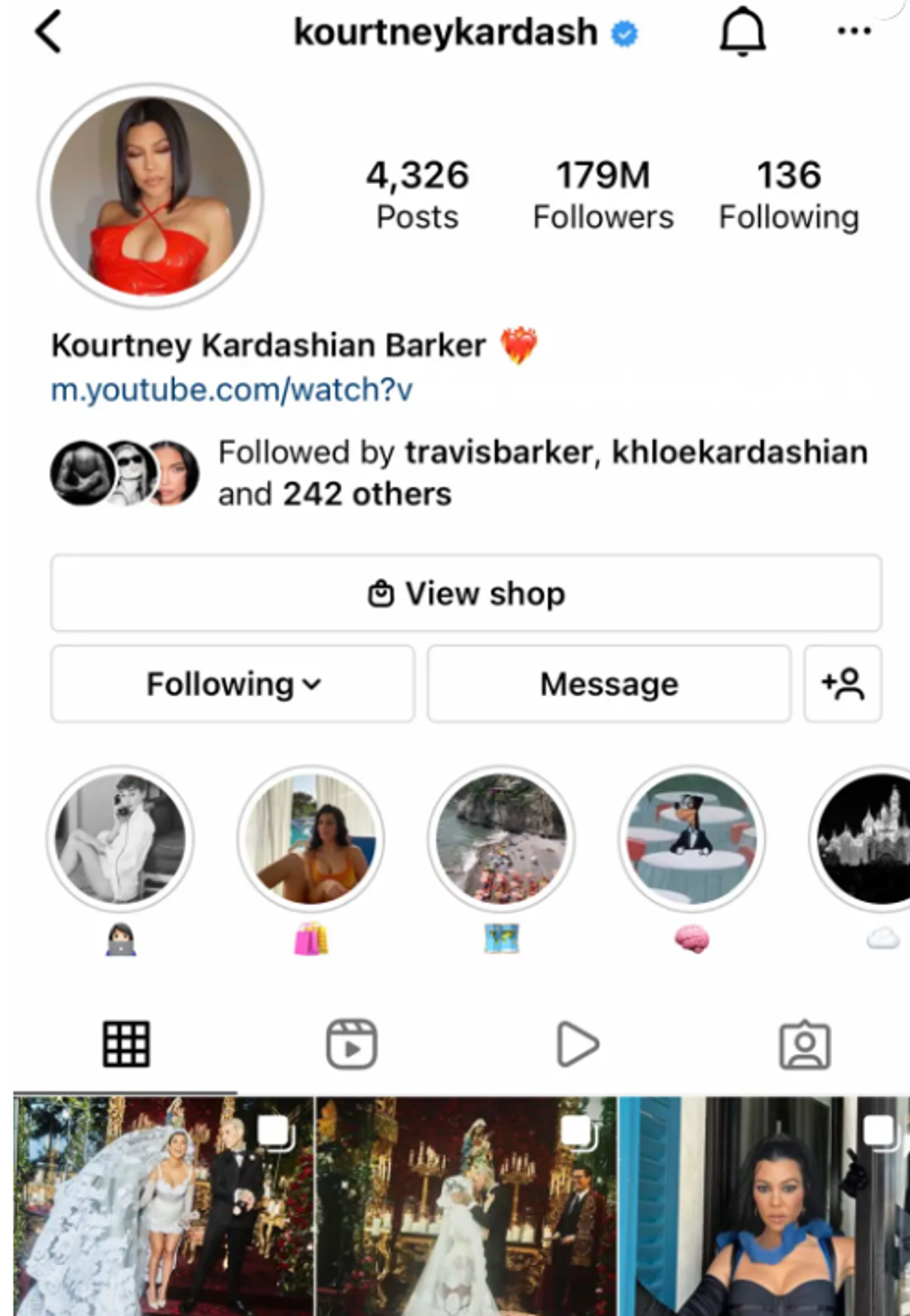Tap the View shop button
Viewport: 910px width, 1316px height.
point(466,594)
